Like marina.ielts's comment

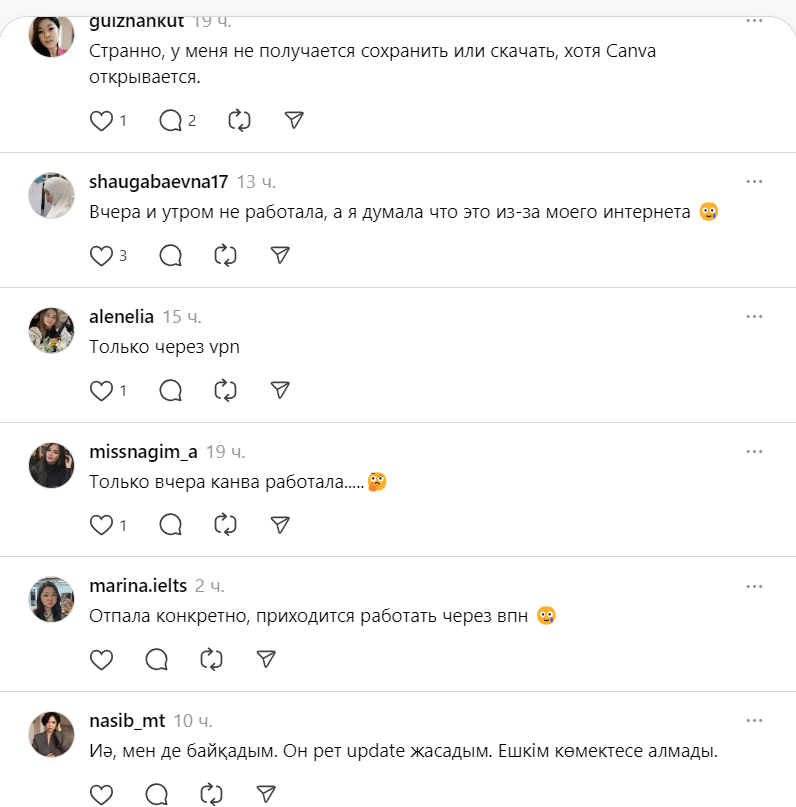coord(101,659)
